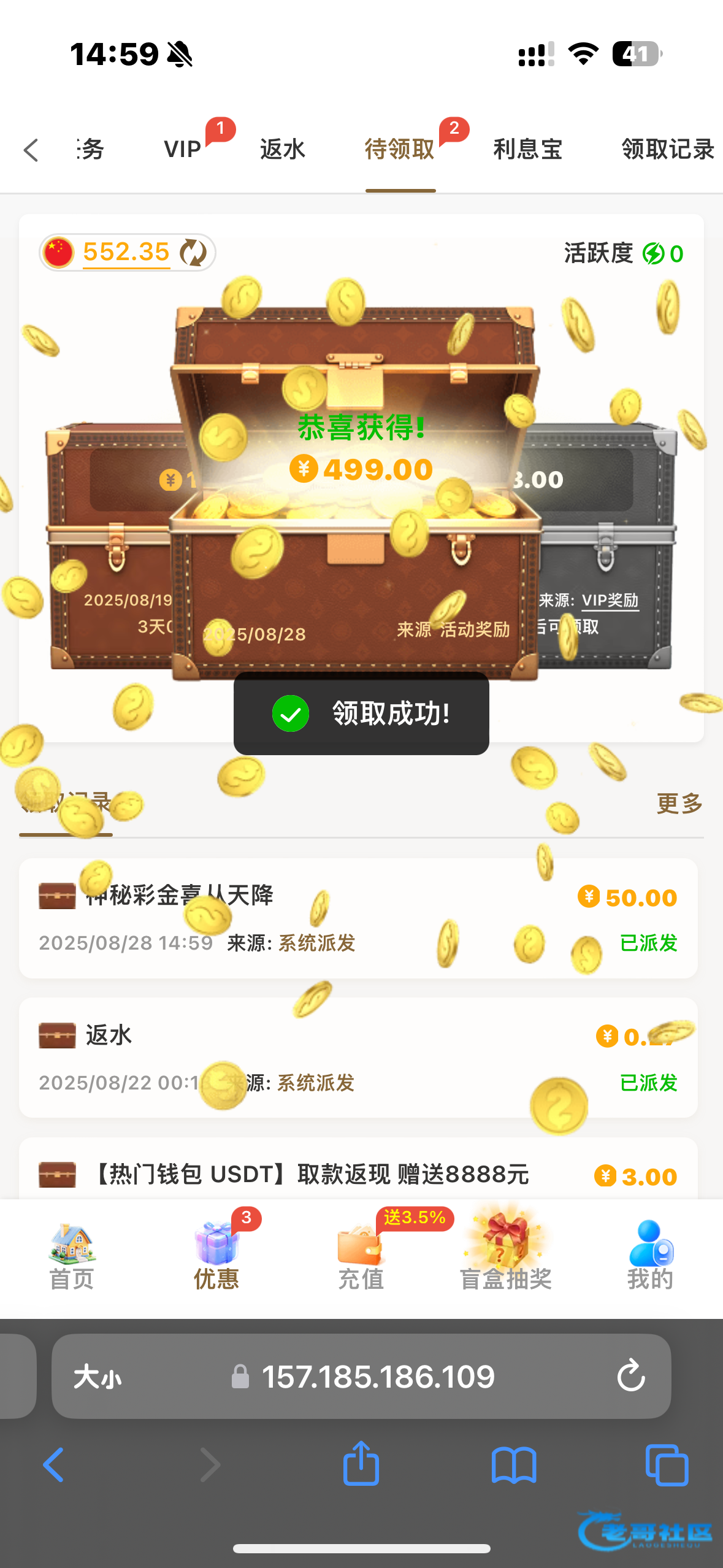Open Safari's share sheet
The width and height of the screenshot is (723, 1568).
pos(361,1464)
